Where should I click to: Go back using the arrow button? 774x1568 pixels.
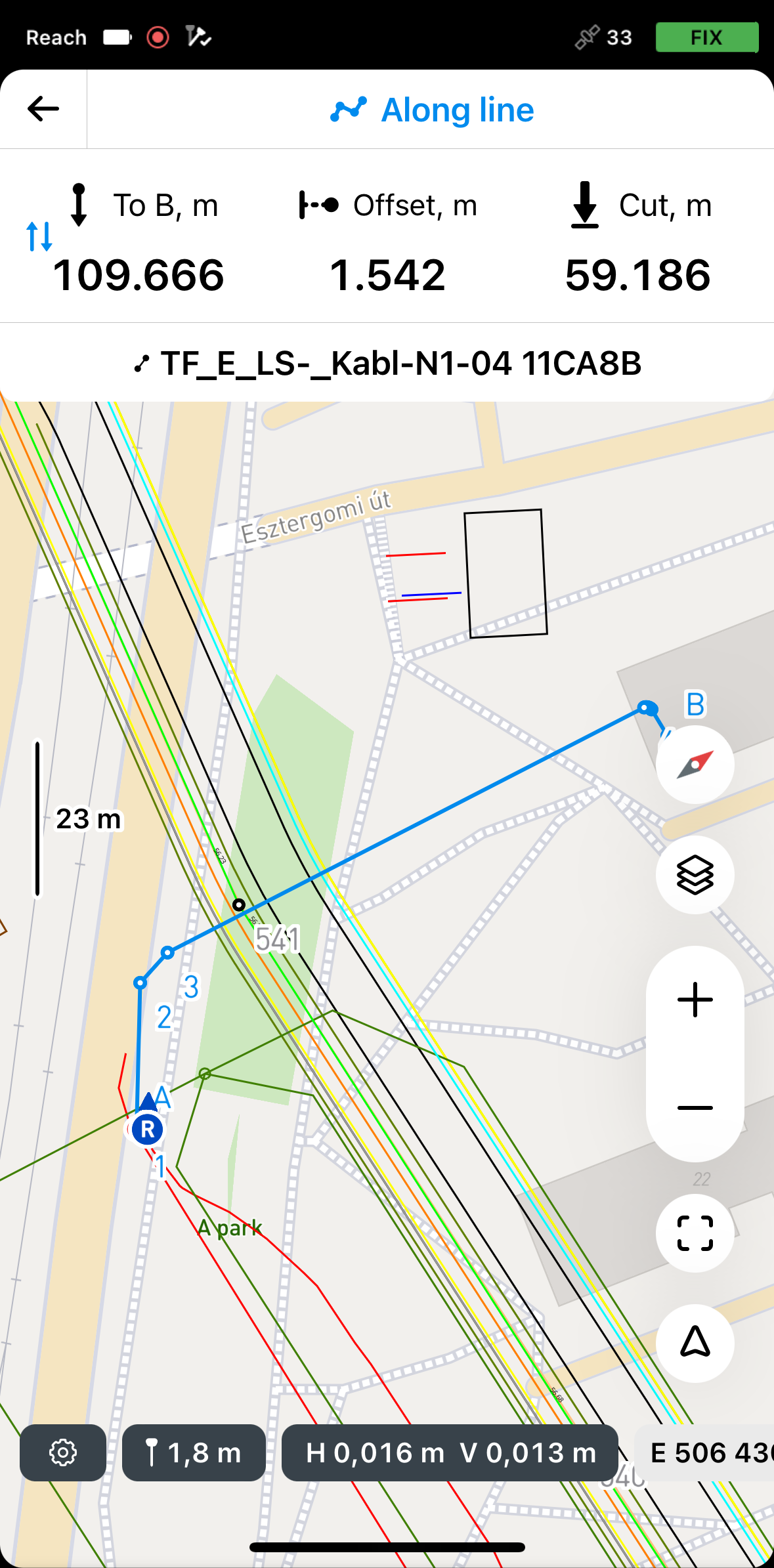pyautogui.click(x=43, y=109)
